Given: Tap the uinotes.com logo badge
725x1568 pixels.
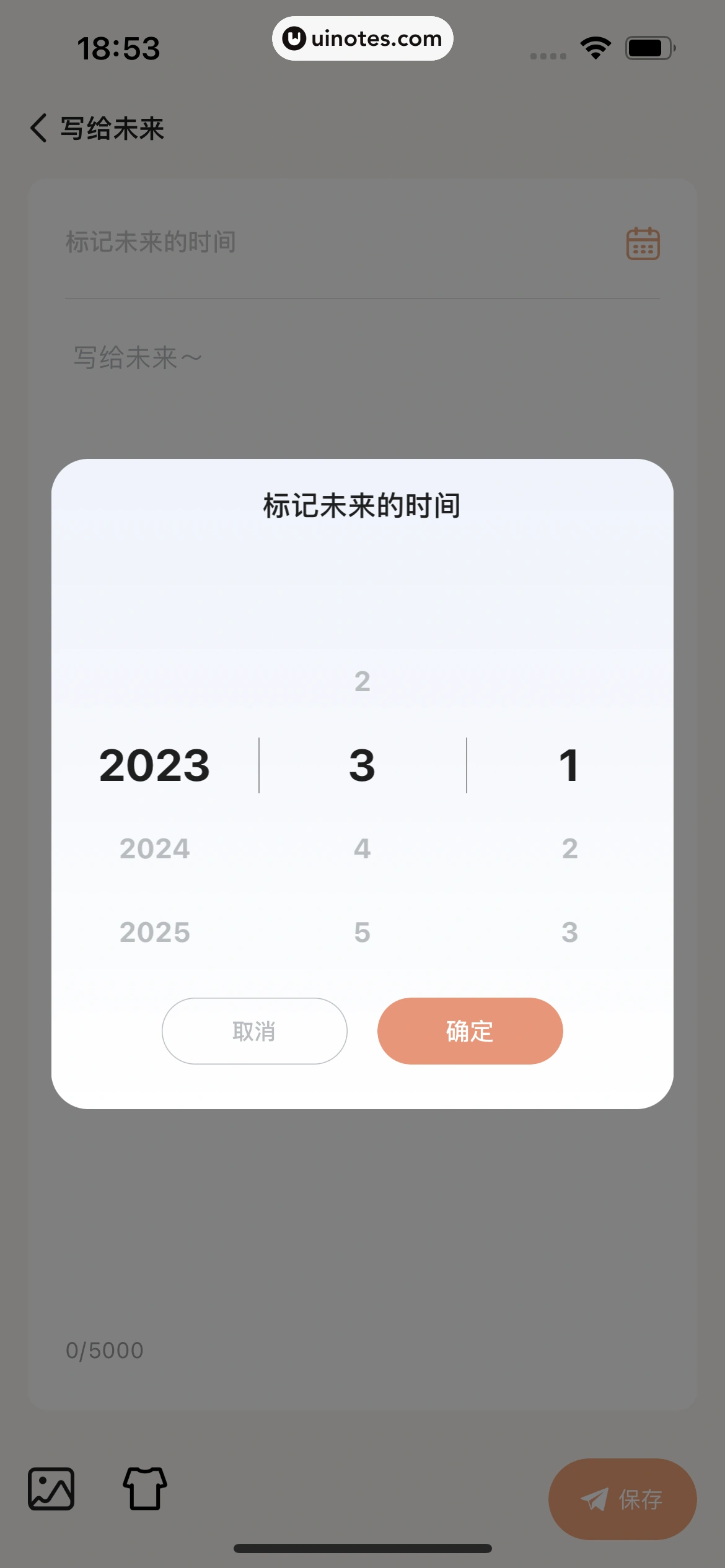Looking at the screenshot, I should click(362, 38).
